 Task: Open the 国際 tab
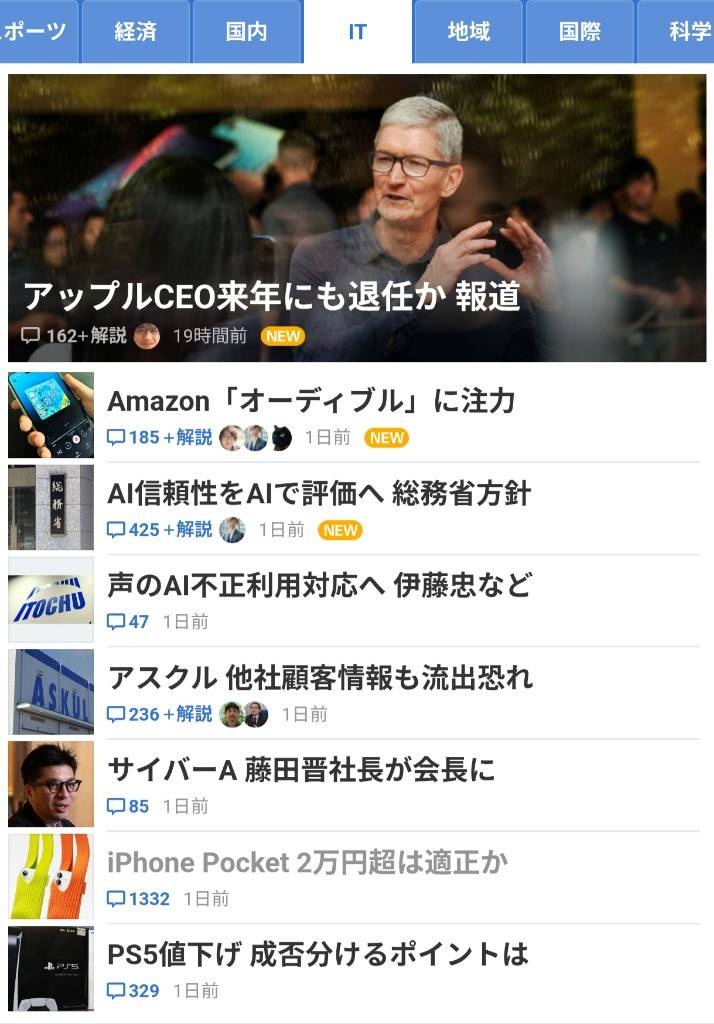[x=579, y=32]
